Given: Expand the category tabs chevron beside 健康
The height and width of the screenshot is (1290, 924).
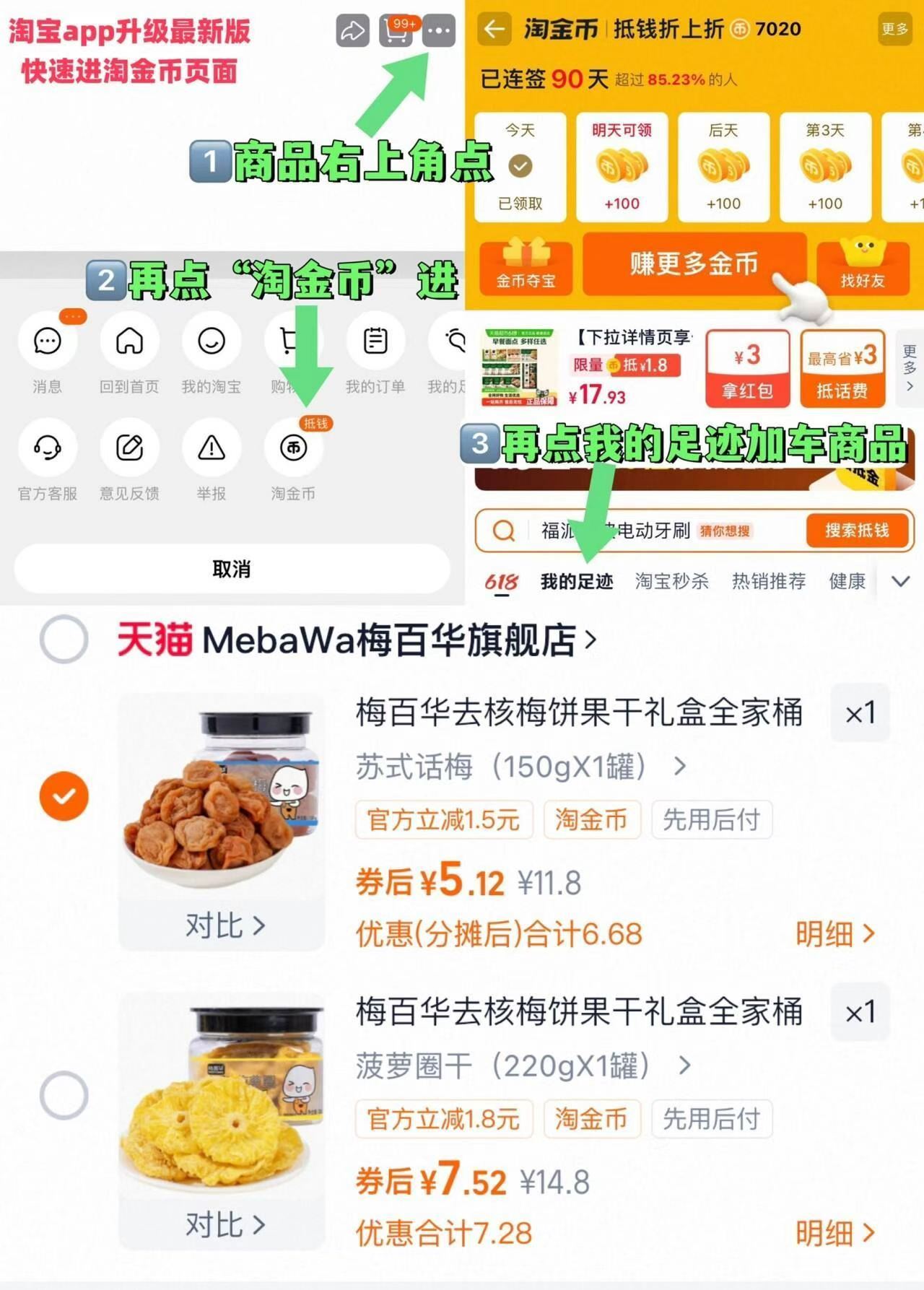Looking at the screenshot, I should [x=899, y=581].
